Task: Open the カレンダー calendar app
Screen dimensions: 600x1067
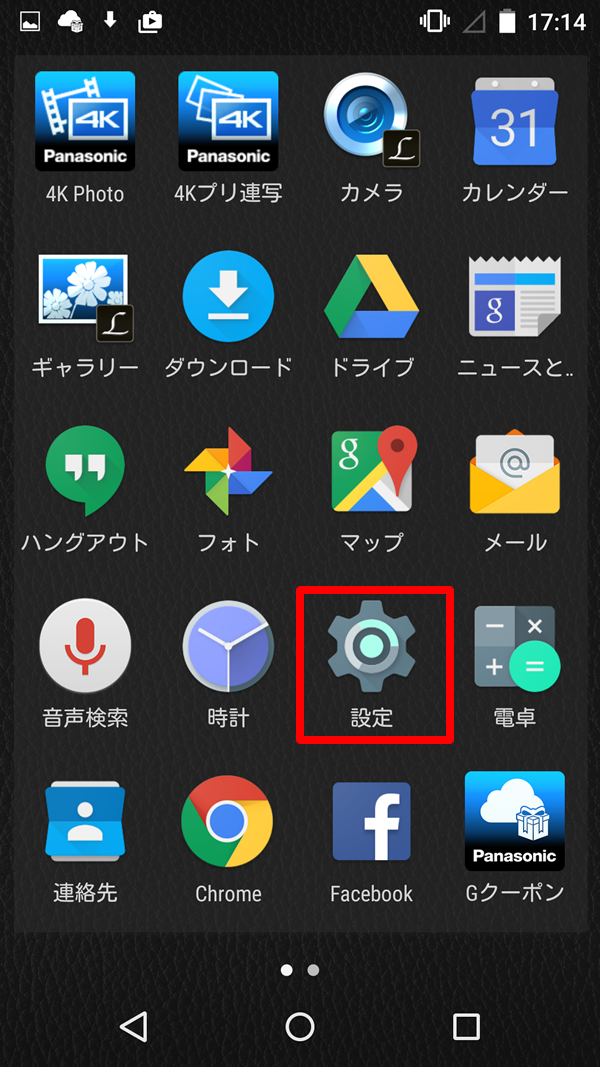Action: tap(514, 121)
